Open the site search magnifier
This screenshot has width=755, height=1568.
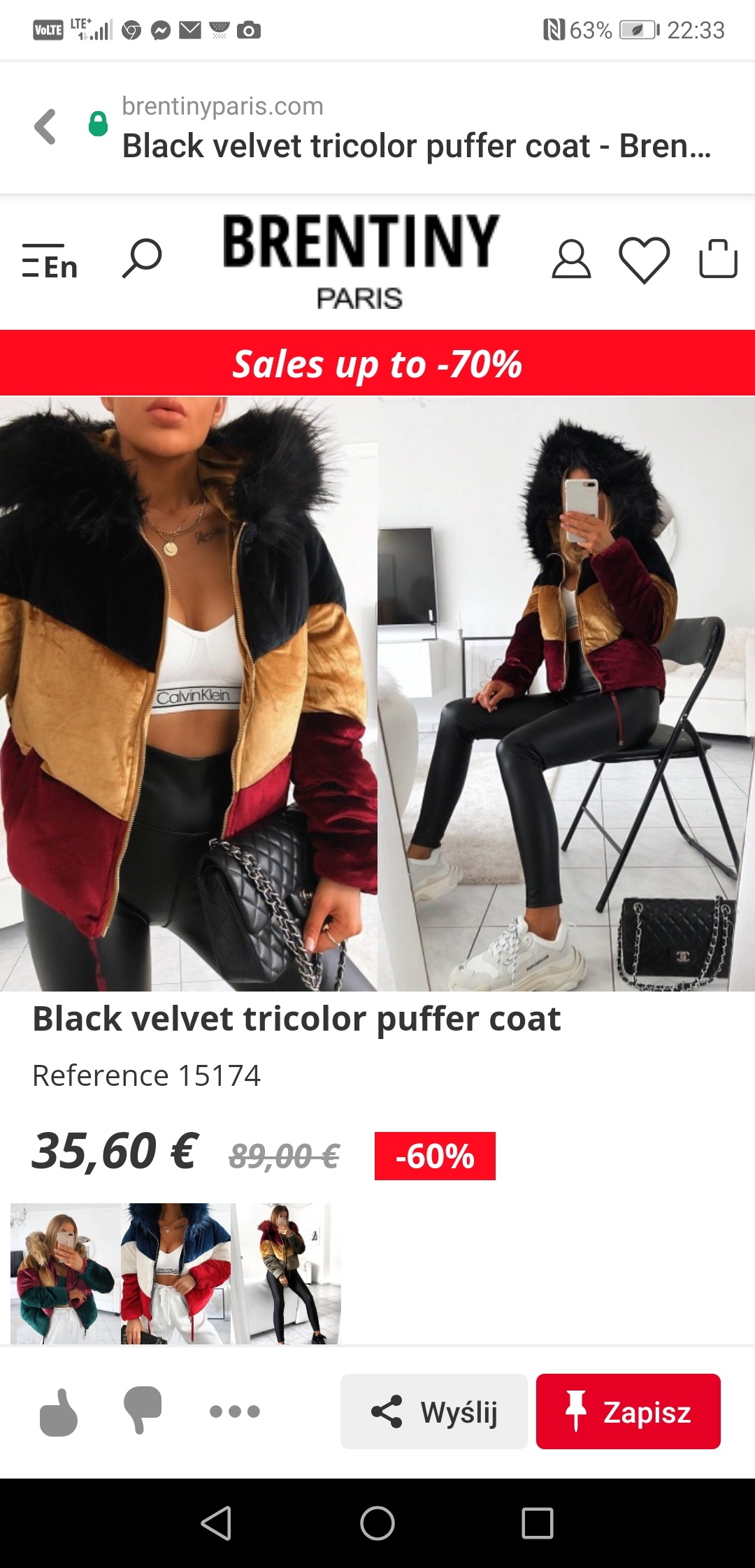click(142, 259)
